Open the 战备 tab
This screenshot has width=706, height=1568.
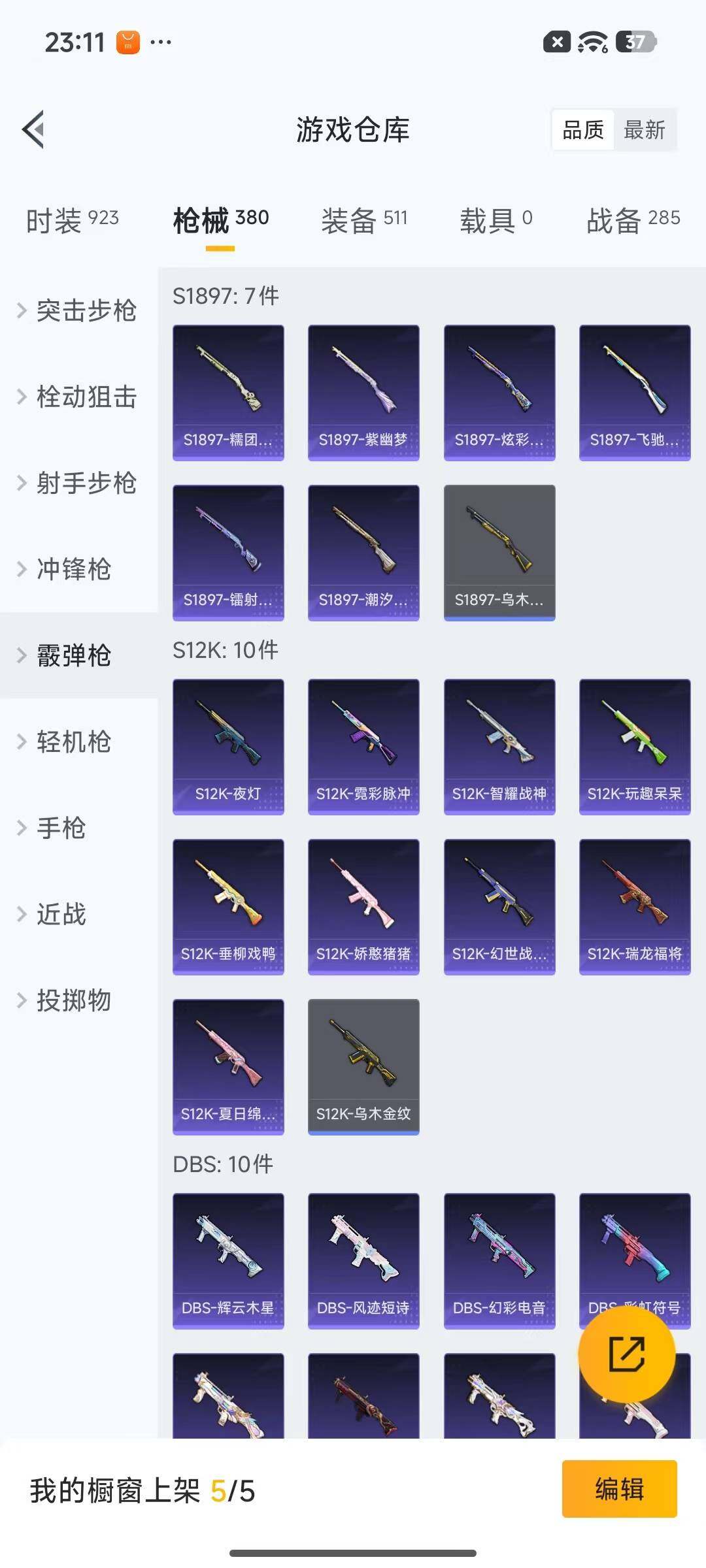(633, 220)
